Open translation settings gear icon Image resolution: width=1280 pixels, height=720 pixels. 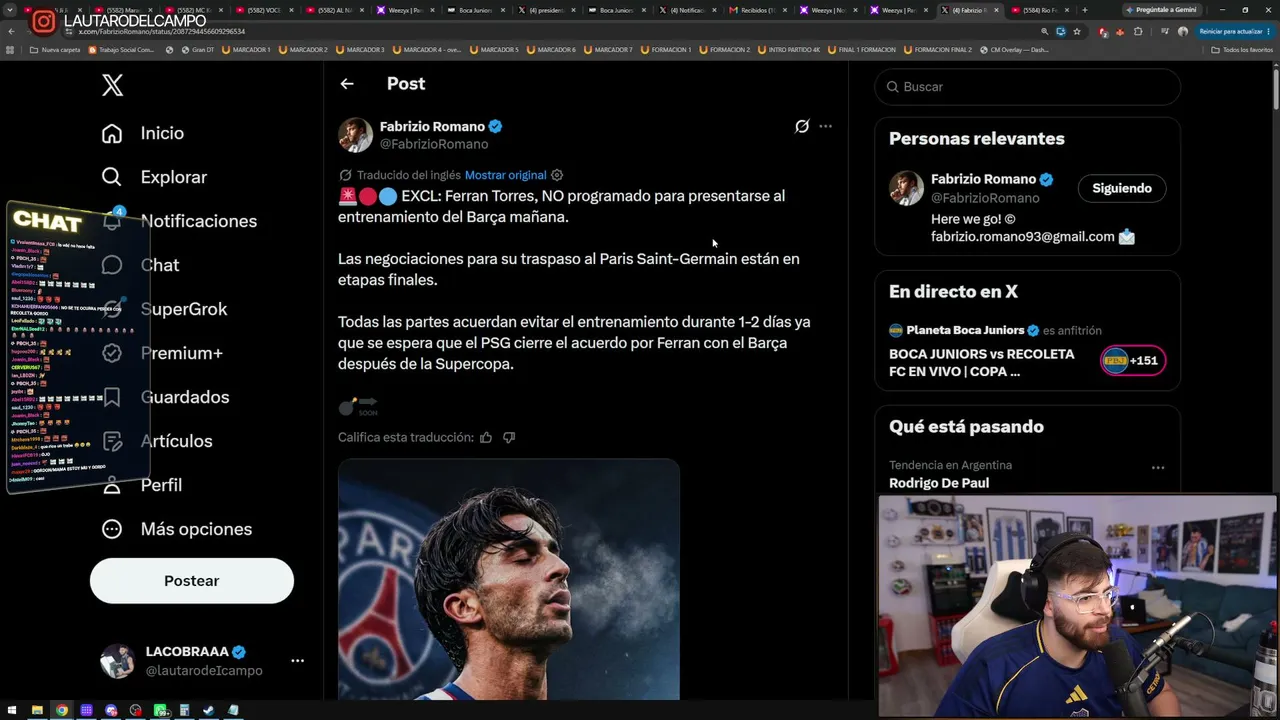pyautogui.click(x=557, y=175)
